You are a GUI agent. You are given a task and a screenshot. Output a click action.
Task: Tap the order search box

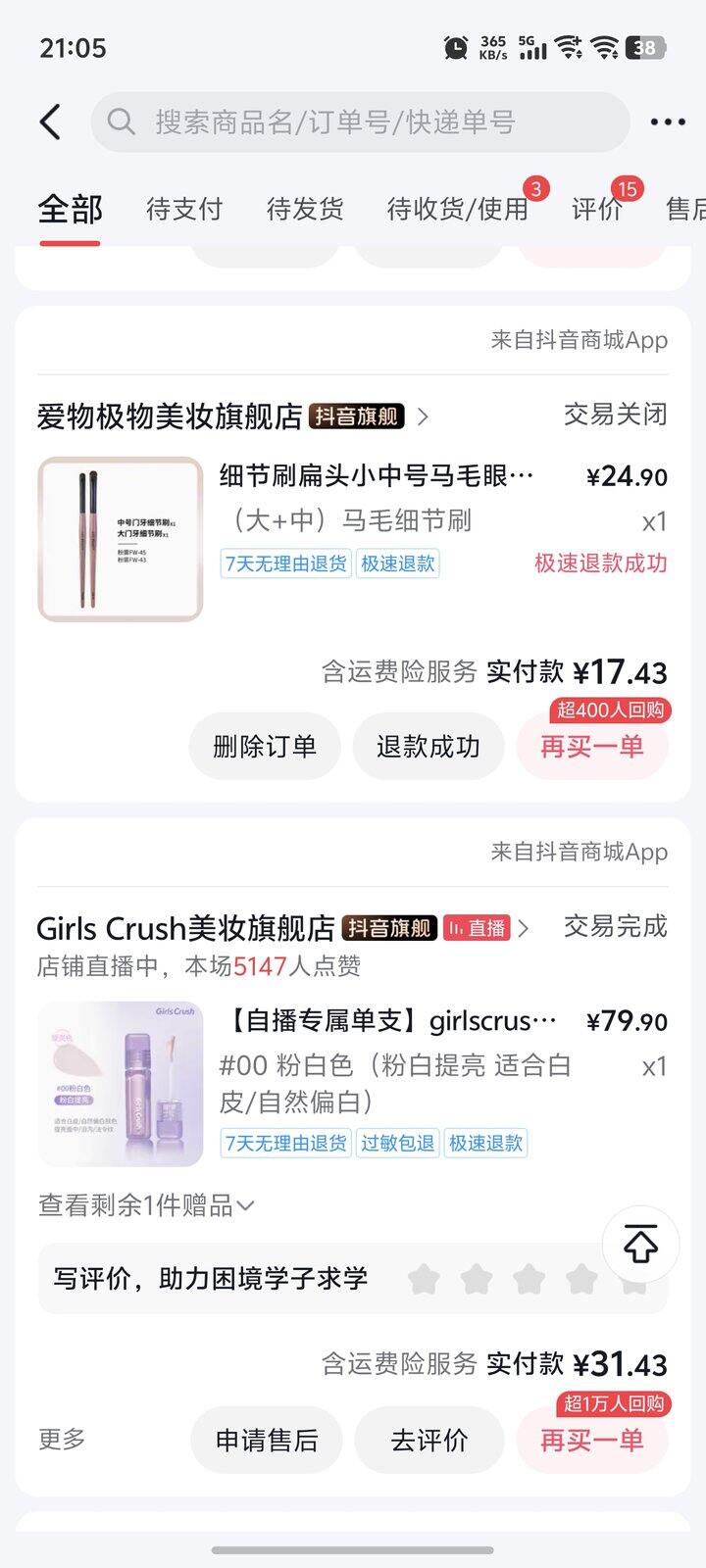pyautogui.click(x=360, y=122)
